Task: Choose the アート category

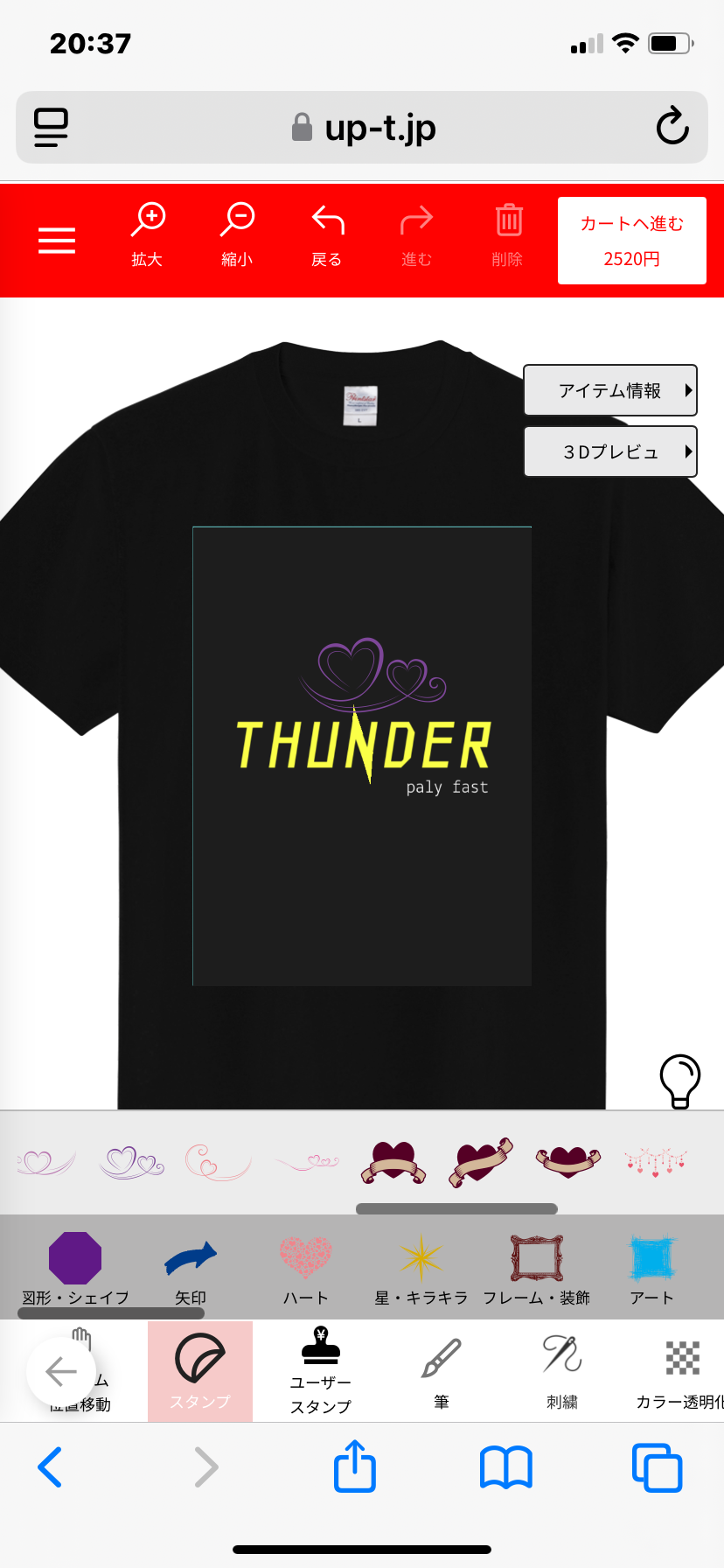Action: (x=652, y=1270)
